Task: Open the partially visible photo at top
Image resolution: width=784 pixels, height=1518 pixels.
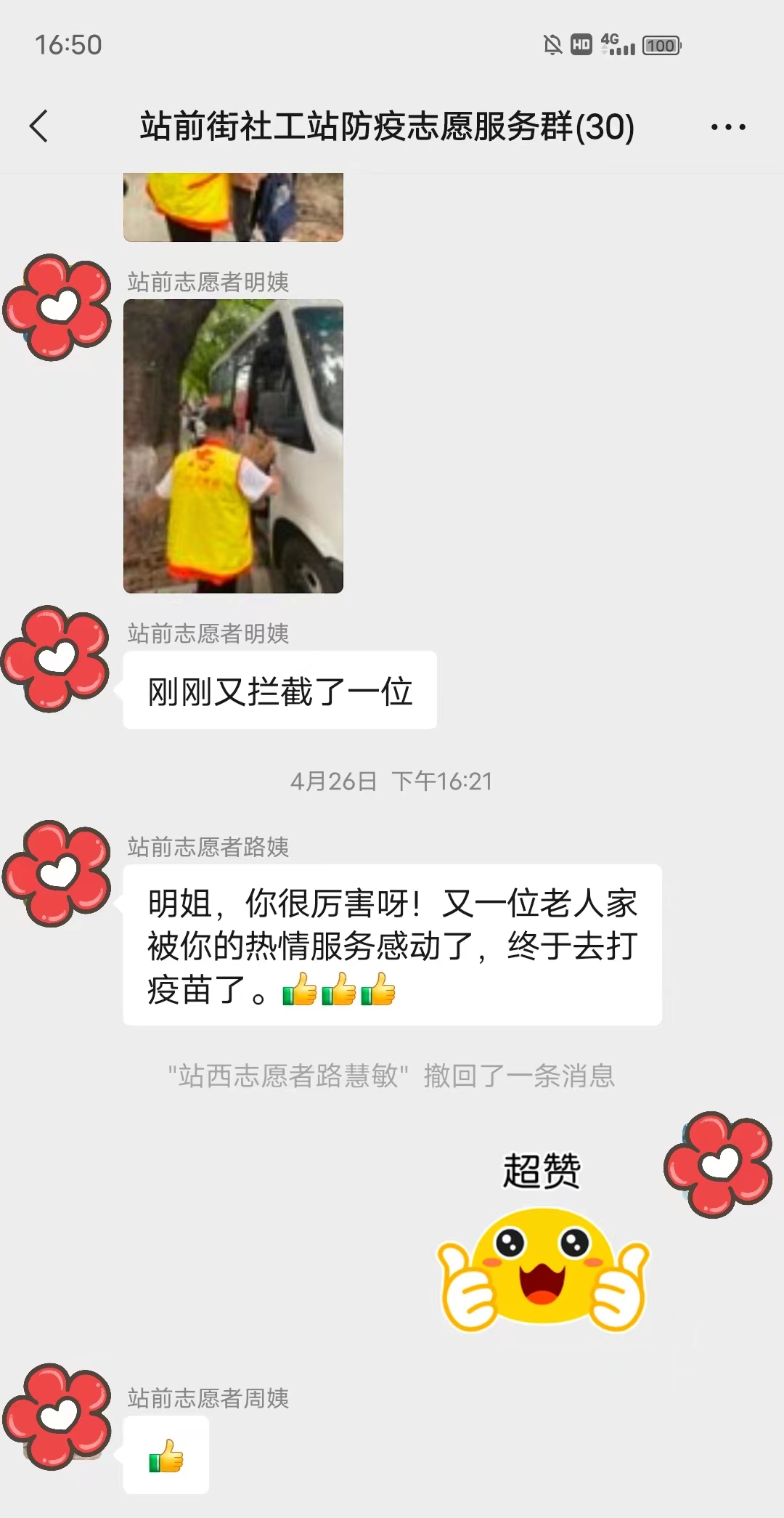Action: pyautogui.click(x=233, y=207)
